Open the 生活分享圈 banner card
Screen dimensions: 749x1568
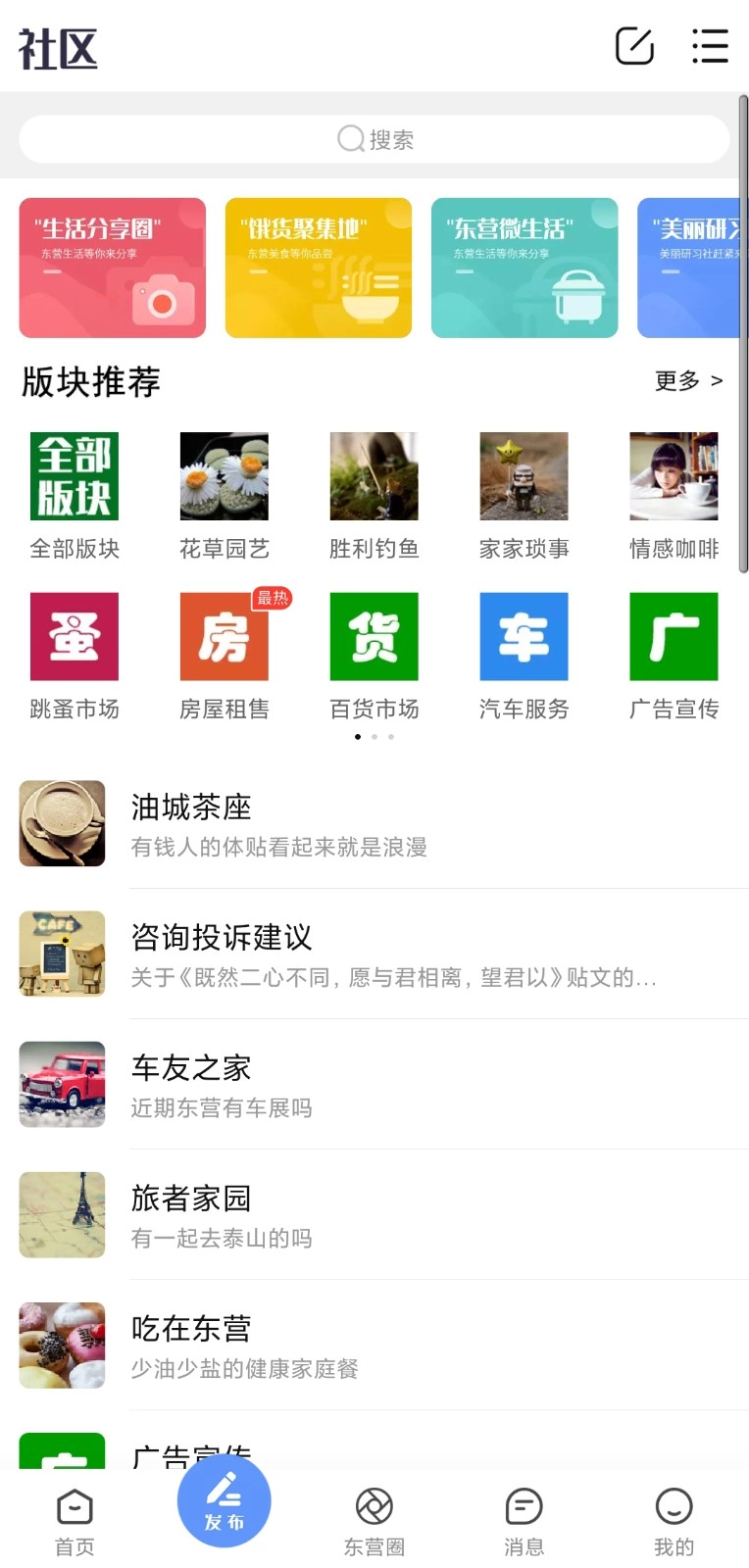click(x=111, y=266)
